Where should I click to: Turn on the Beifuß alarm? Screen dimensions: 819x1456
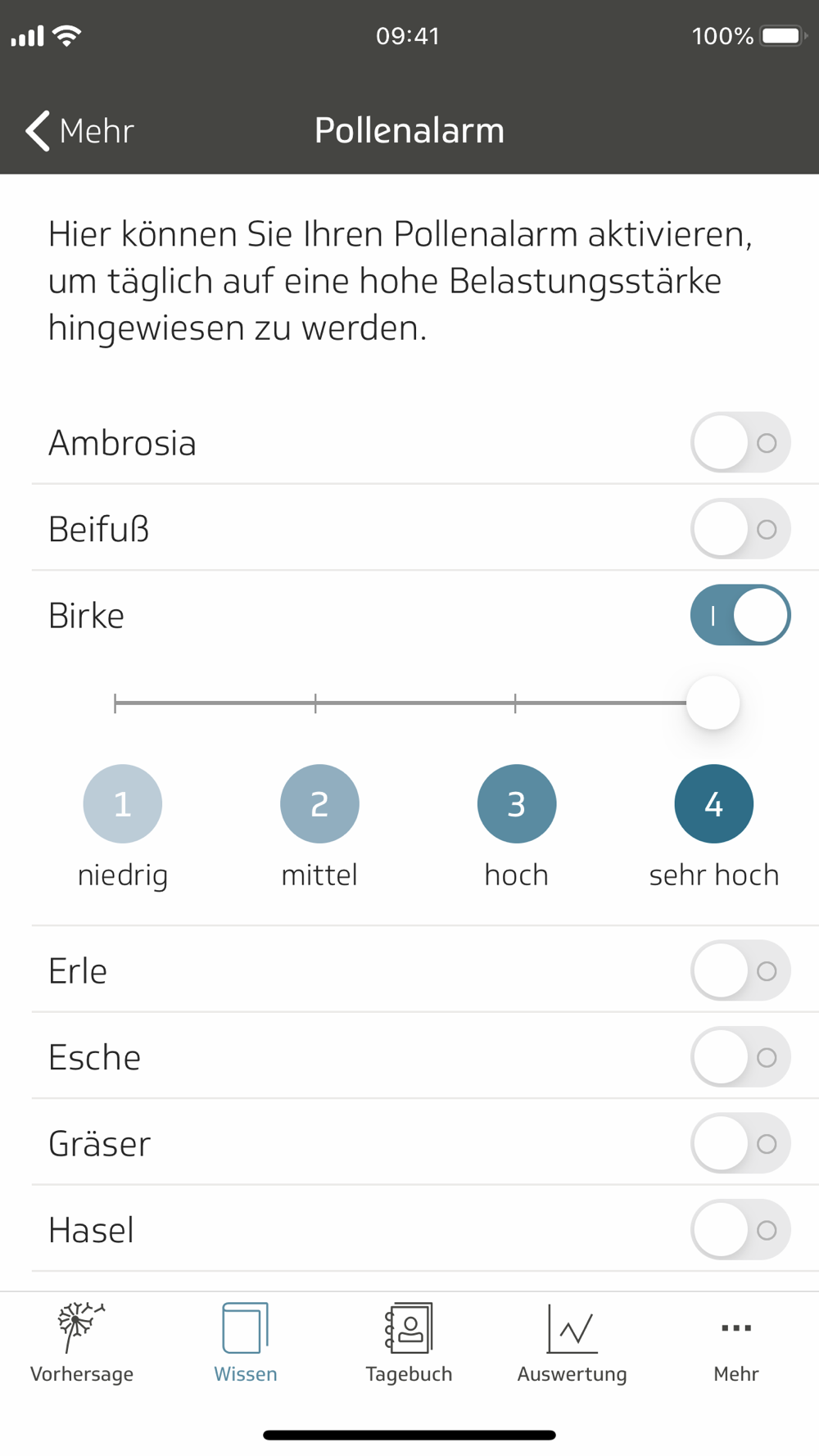click(740, 529)
